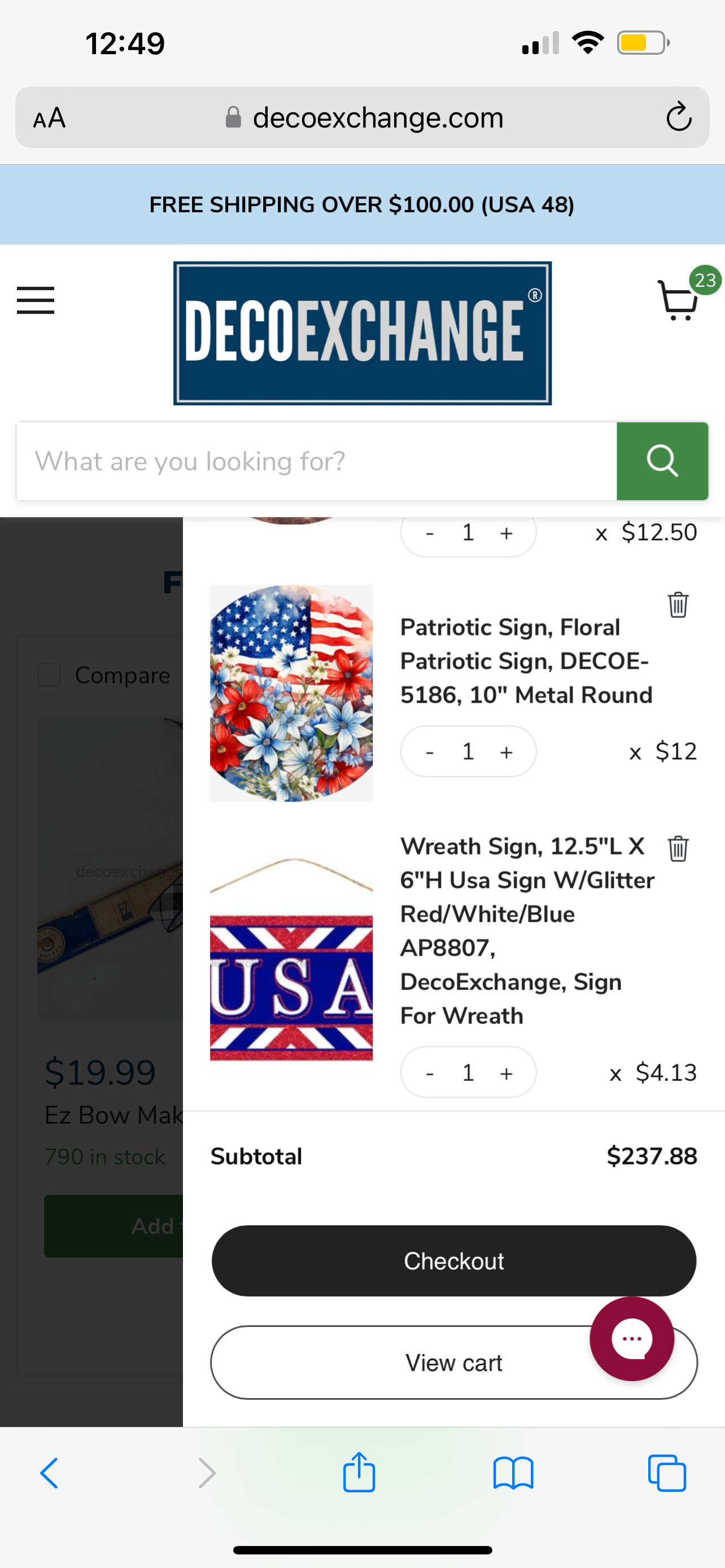
Task: Reload the page in Safari
Action: tap(679, 117)
